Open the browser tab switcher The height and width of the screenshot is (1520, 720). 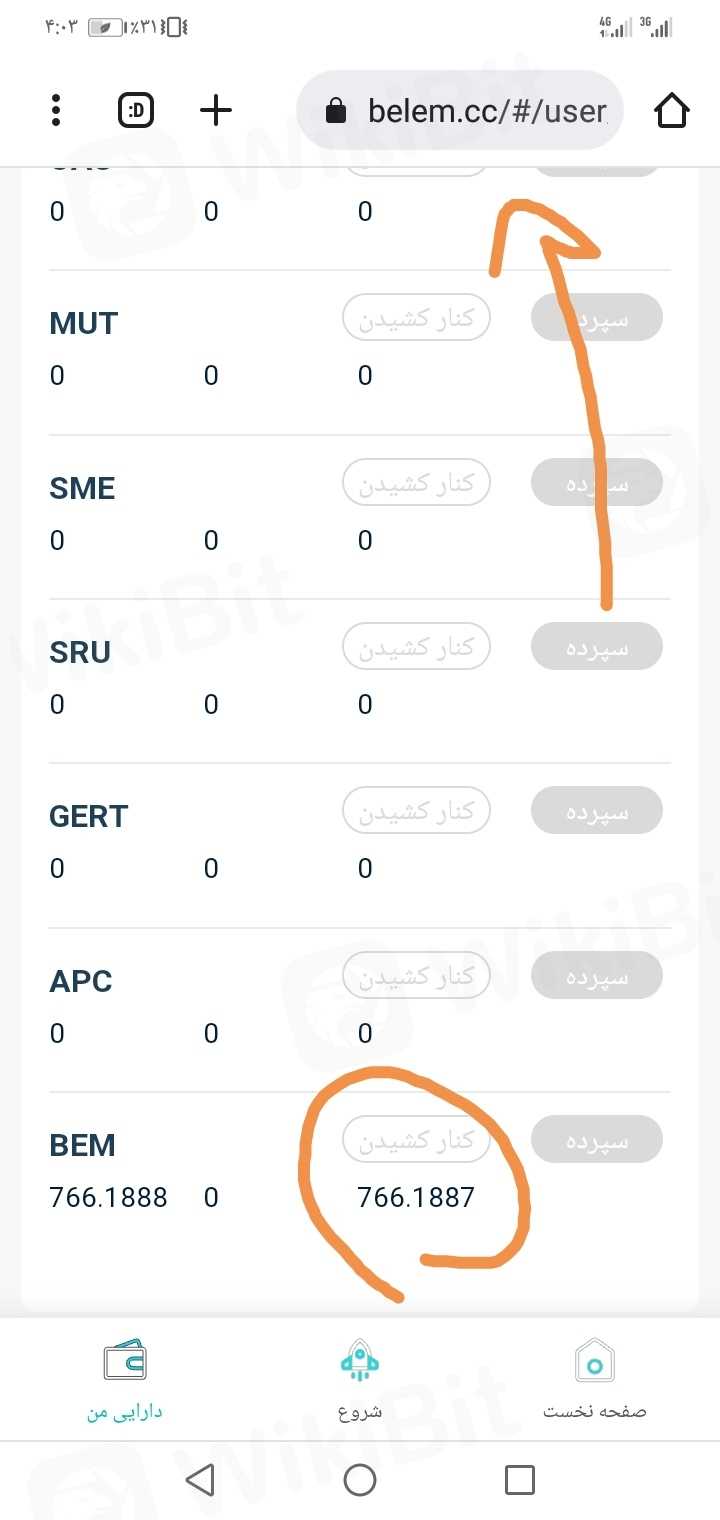(136, 110)
